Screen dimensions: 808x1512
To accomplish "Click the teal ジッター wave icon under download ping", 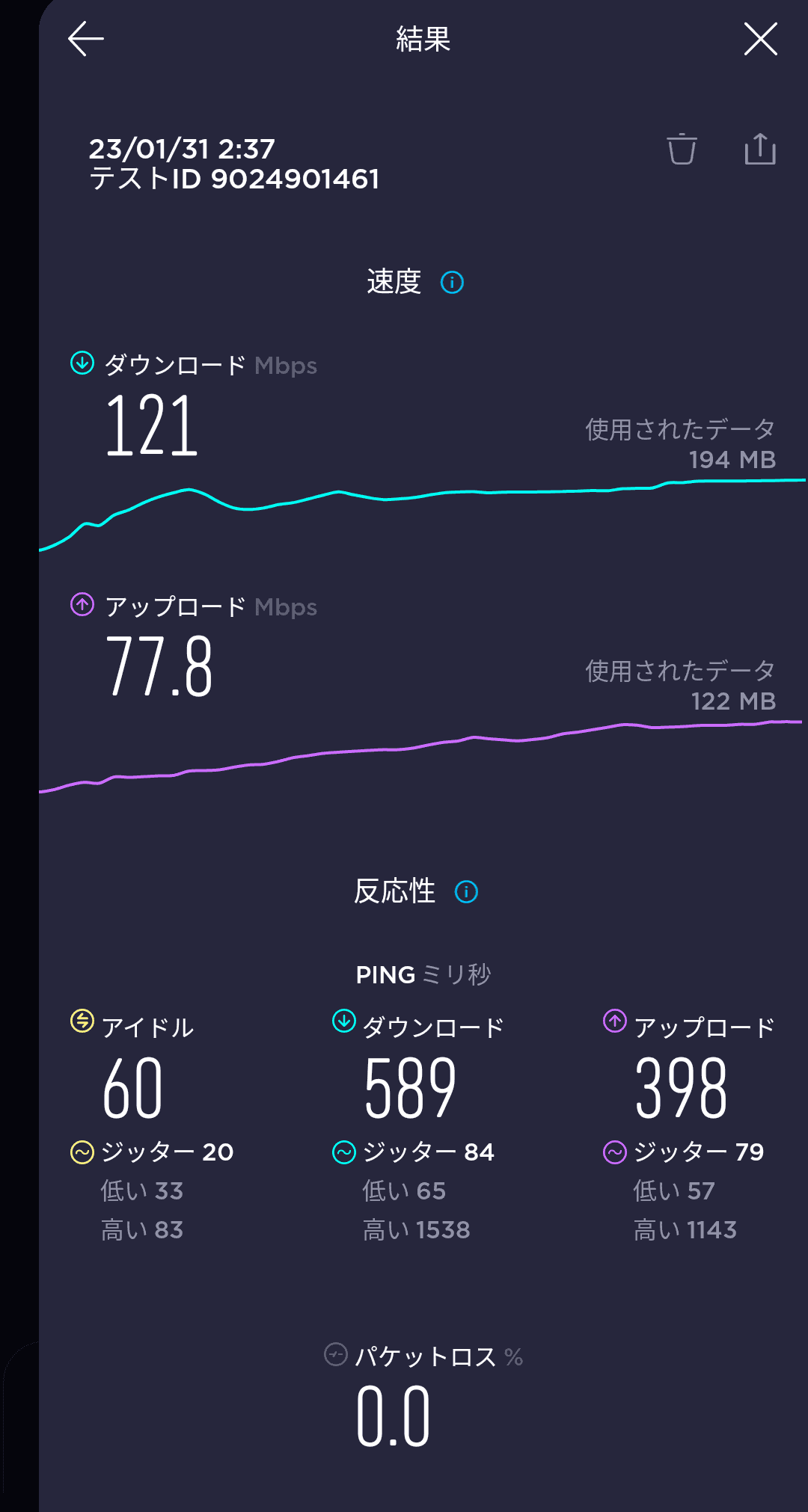I will 344,1152.
